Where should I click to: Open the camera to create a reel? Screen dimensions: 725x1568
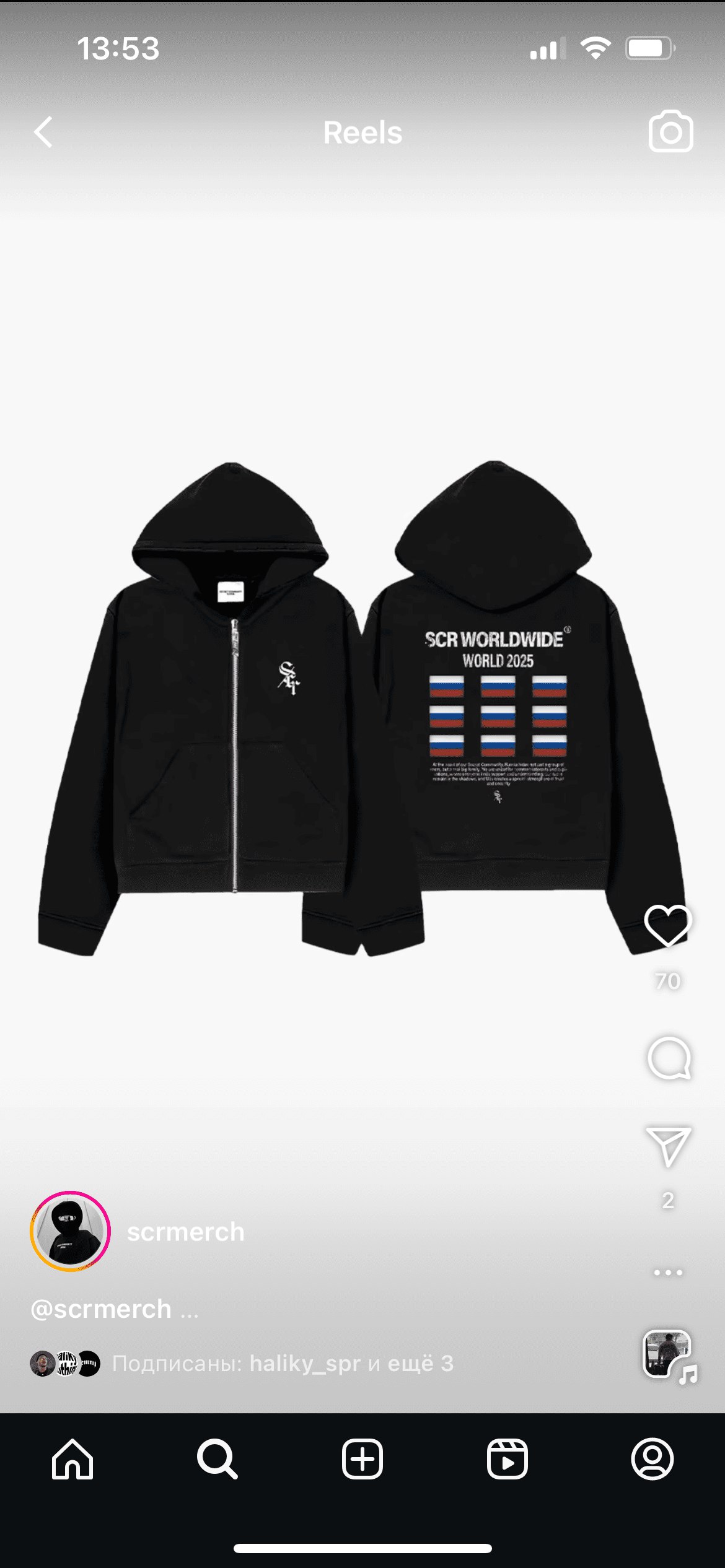coord(670,131)
